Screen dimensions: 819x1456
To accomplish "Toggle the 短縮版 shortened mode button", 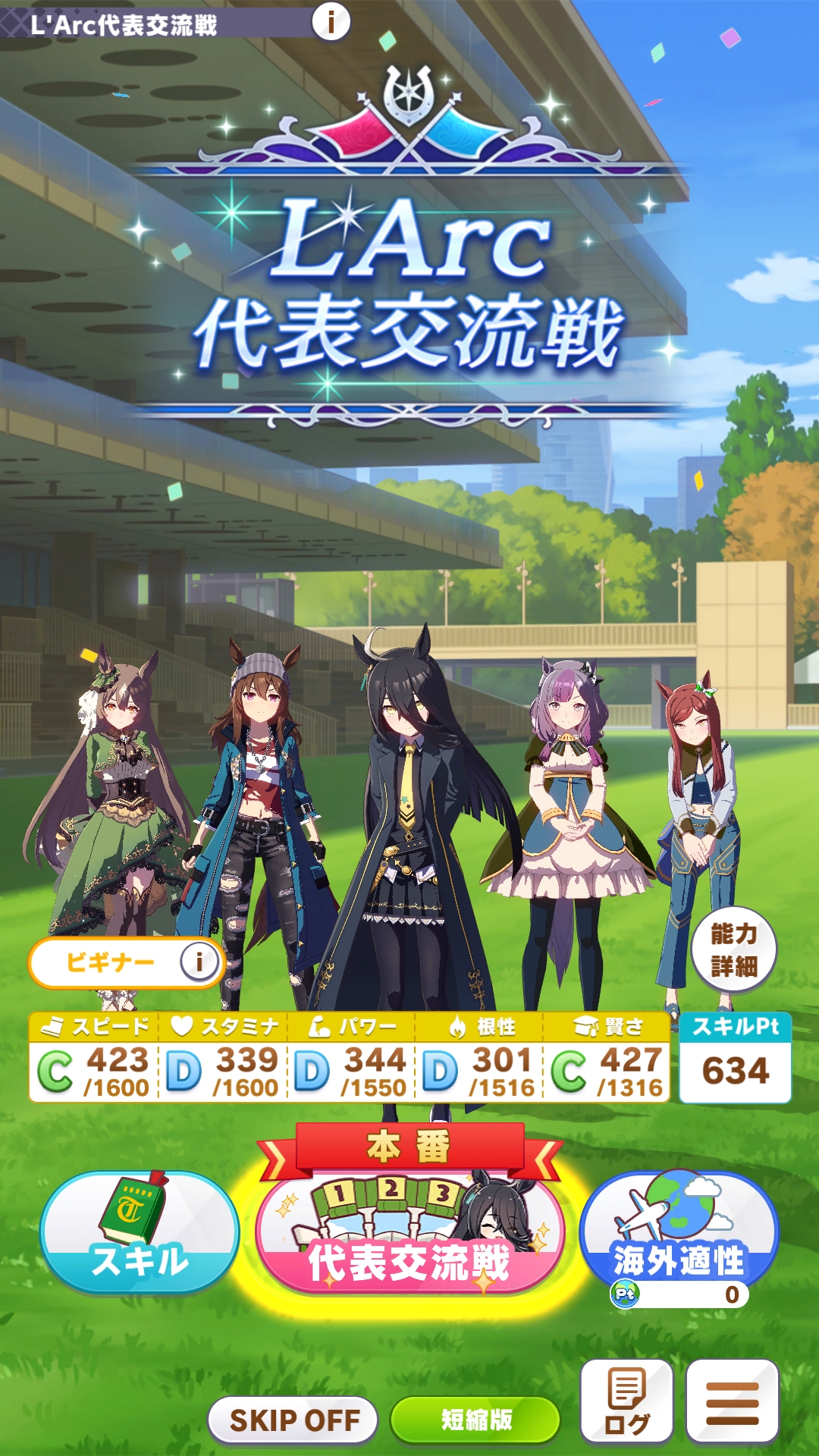I will point(475,1420).
